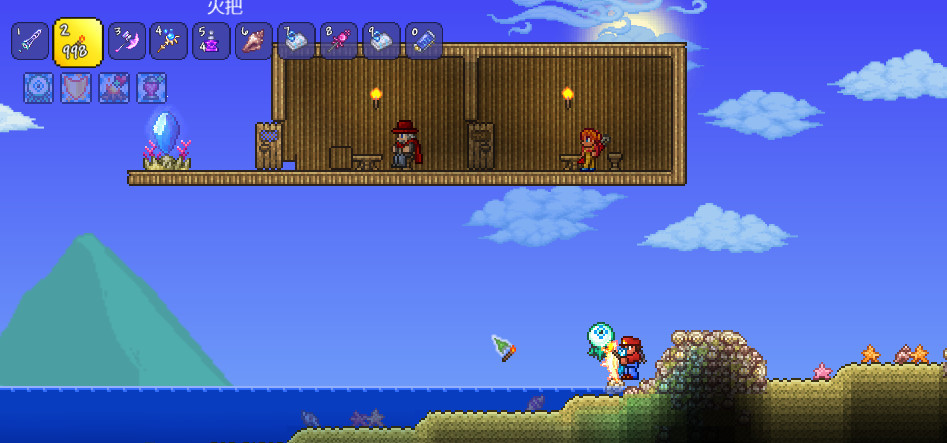This screenshot has height=443, width=947.
Task: Select the pink rod in slot 8
Action: [x=339, y=42]
